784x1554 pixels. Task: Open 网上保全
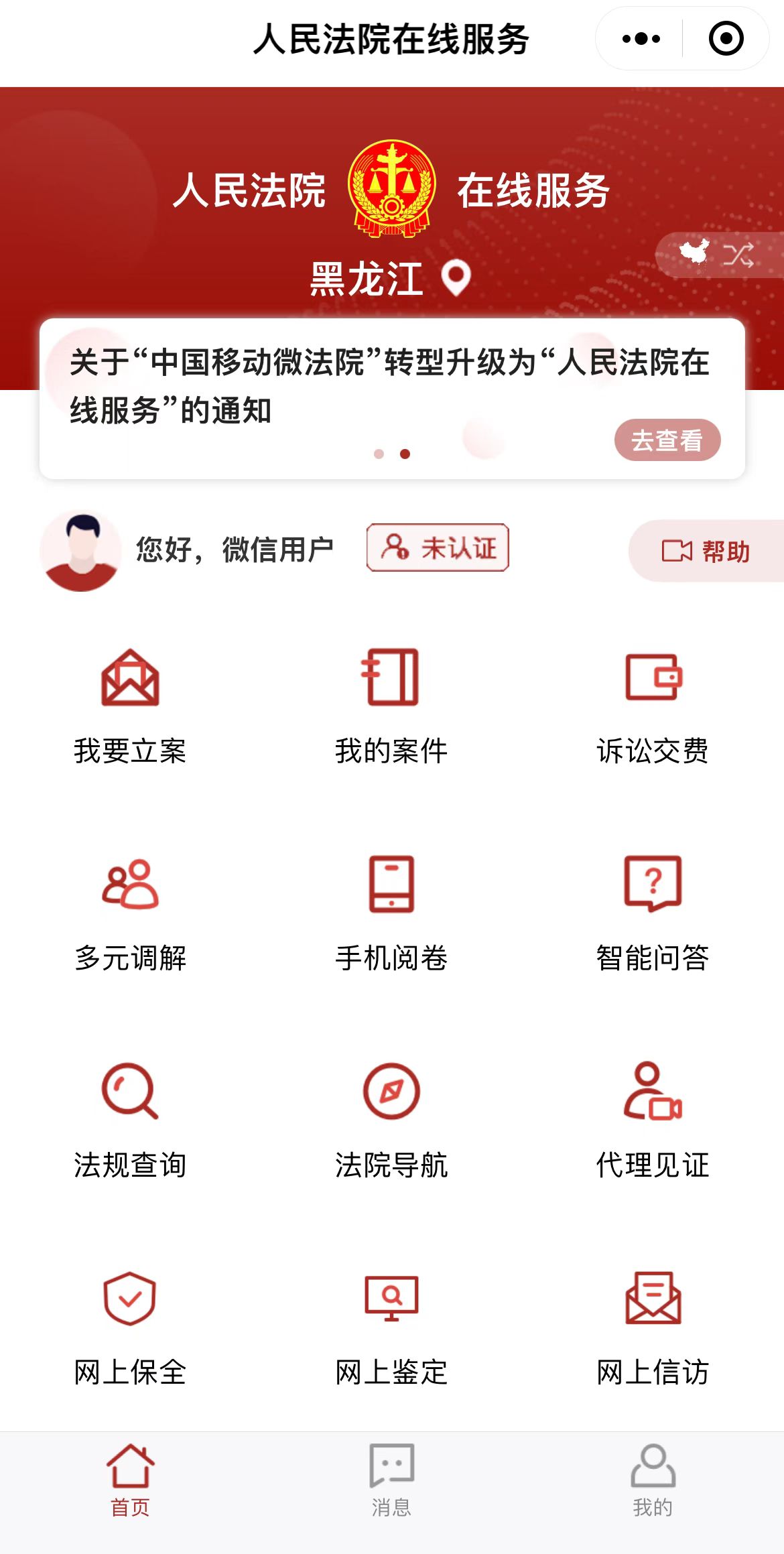pos(130,1328)
